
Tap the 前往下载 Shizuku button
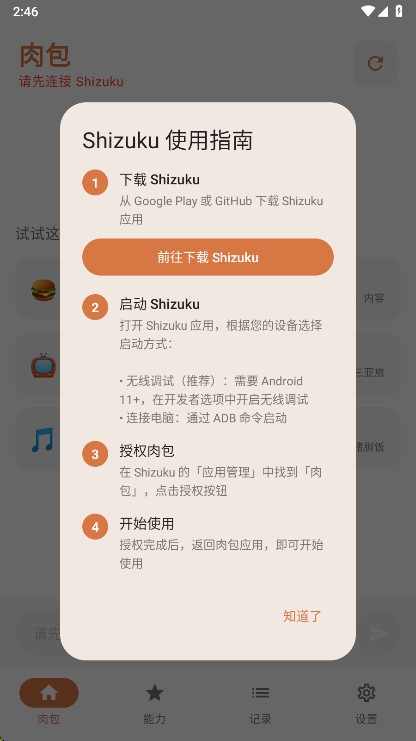tap(208, 257)
